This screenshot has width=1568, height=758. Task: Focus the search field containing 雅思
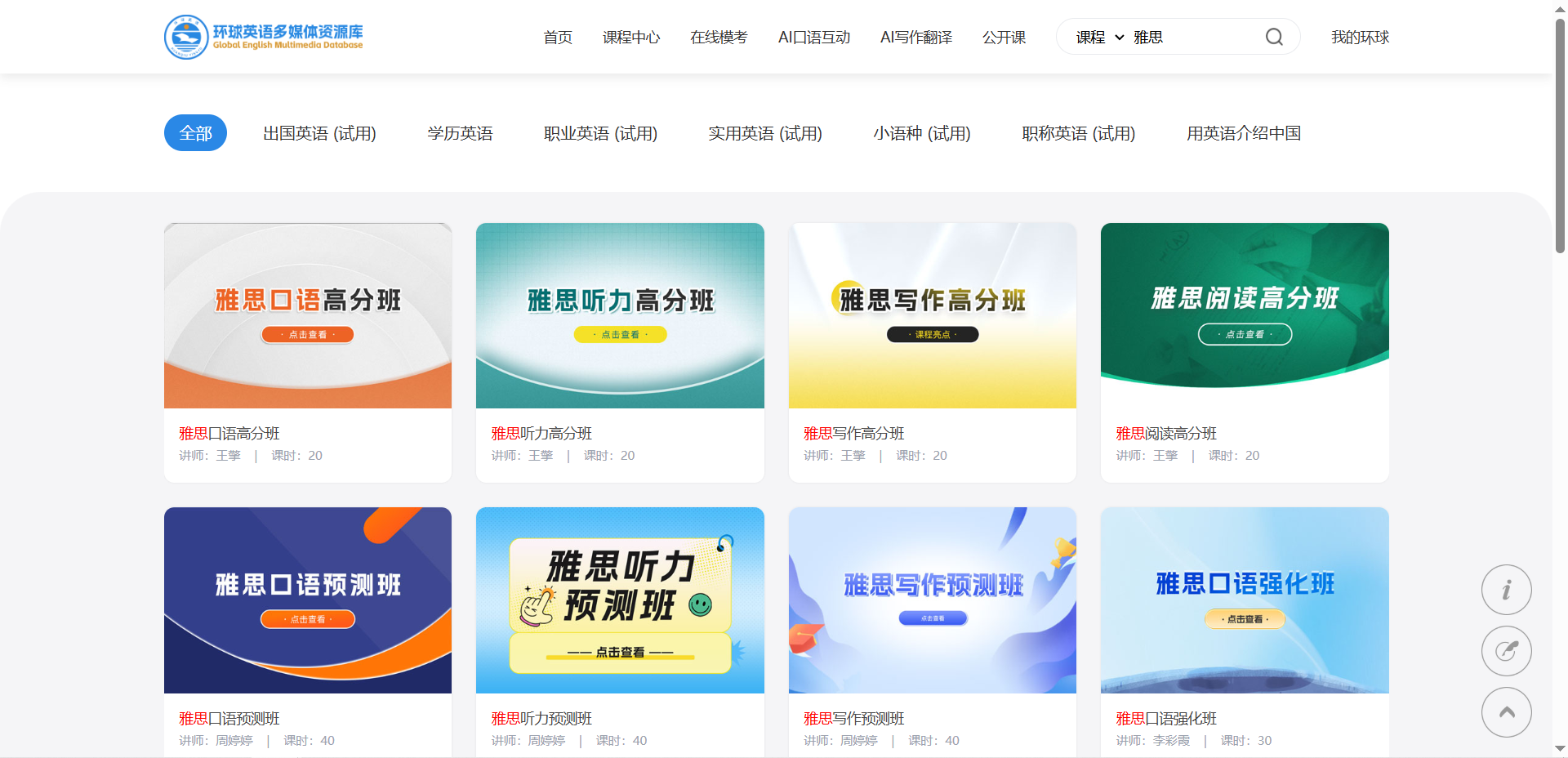pyautogui.click(x=1192, y=38)
